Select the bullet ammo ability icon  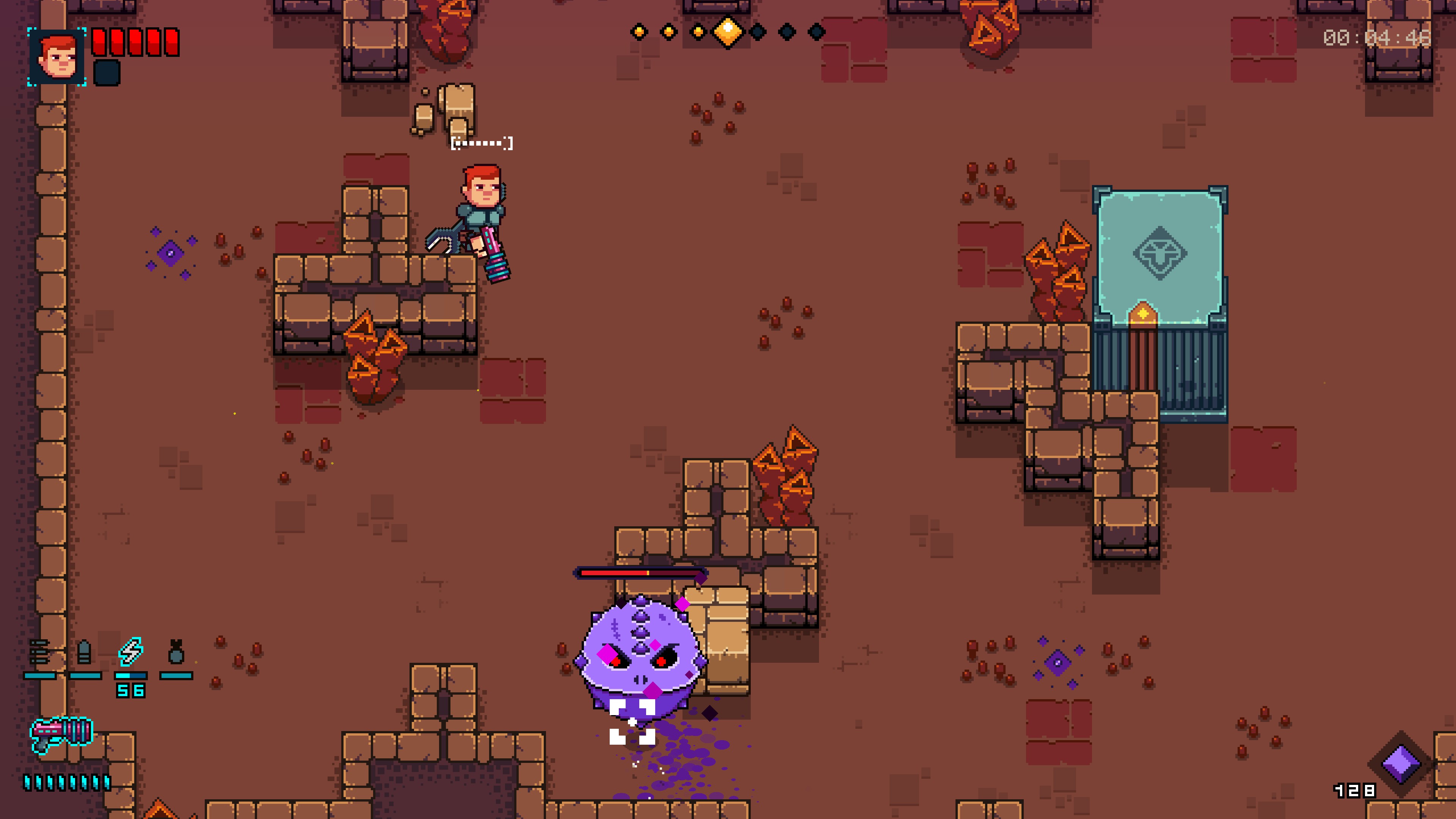click(x=84, y=652)
